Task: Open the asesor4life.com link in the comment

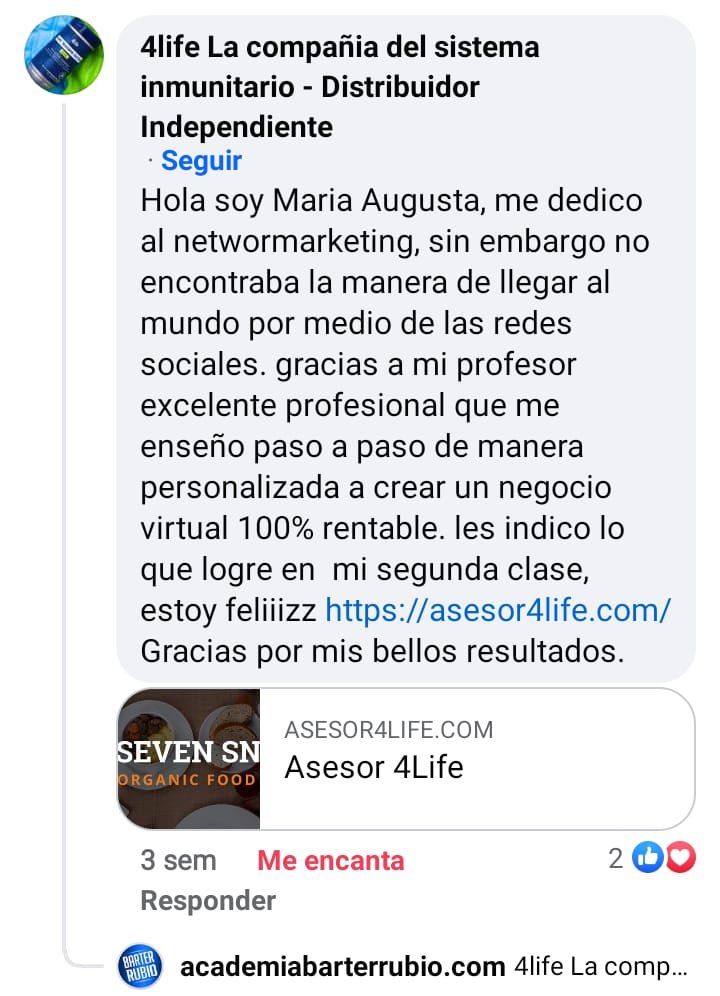Action: pyautogui.click(x=497, y=609)
